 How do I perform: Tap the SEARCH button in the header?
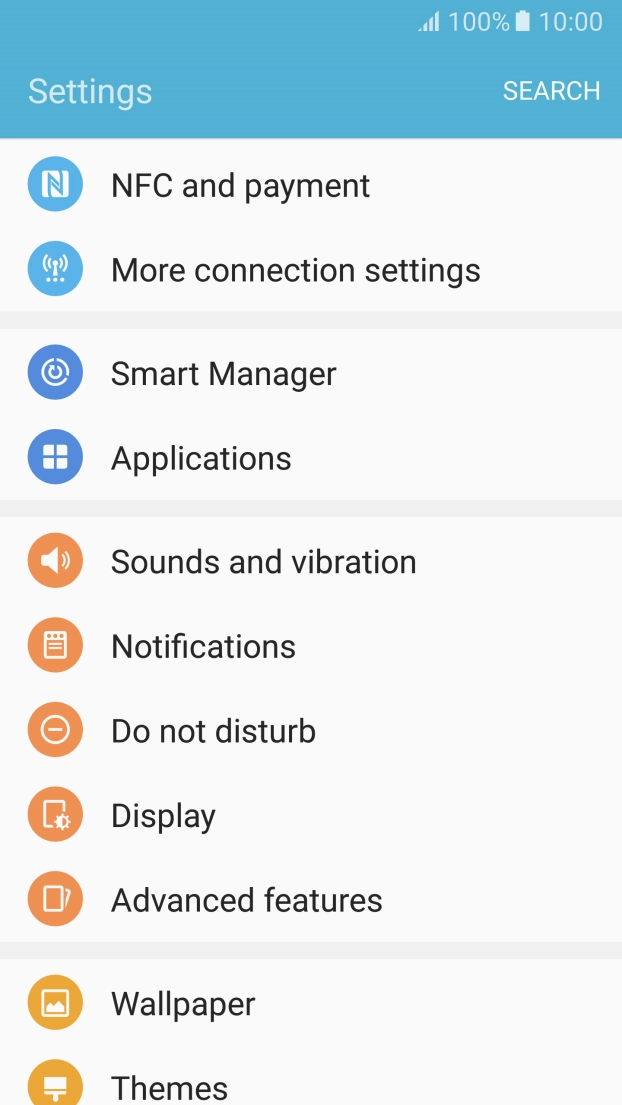click(551, 91)
